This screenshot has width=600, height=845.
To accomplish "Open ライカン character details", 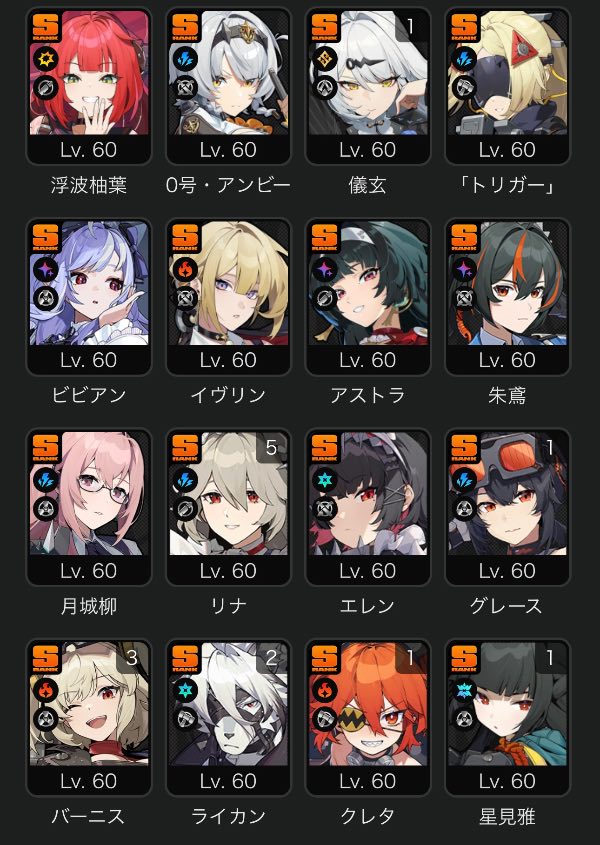I will 228,717.
